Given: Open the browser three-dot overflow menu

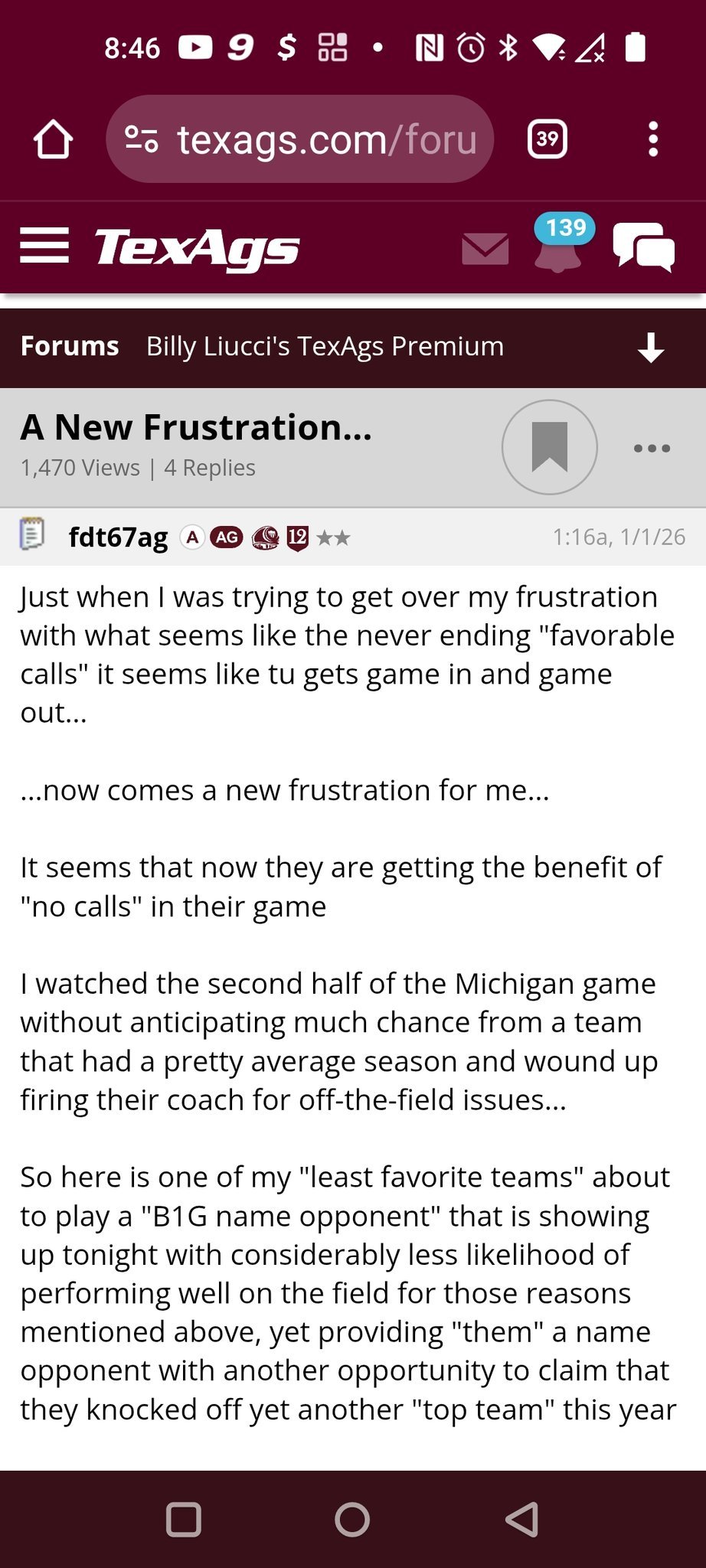Looking at the screenshot, I should pos(652,139).
